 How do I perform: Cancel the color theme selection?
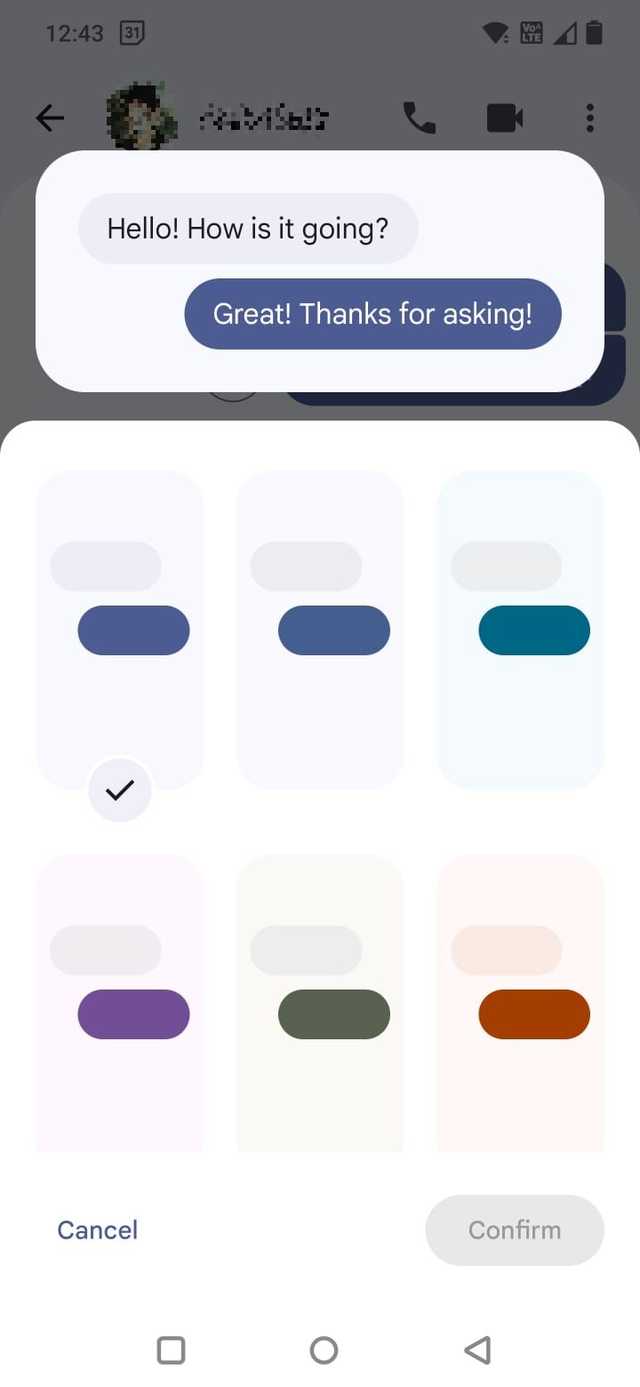pyautogui.click(x=97, y=1230)
